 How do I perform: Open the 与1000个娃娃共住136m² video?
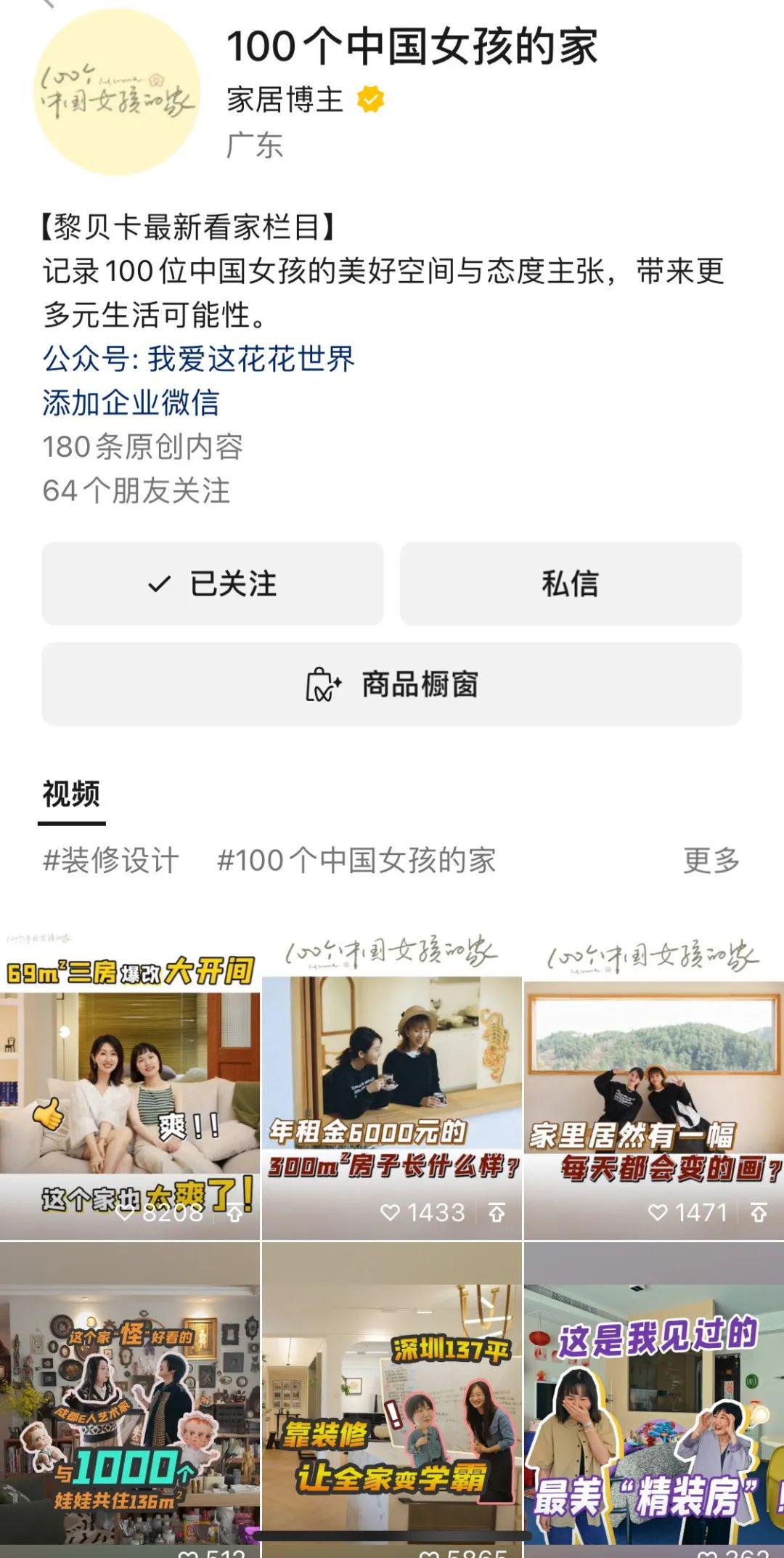point(129,1402)
